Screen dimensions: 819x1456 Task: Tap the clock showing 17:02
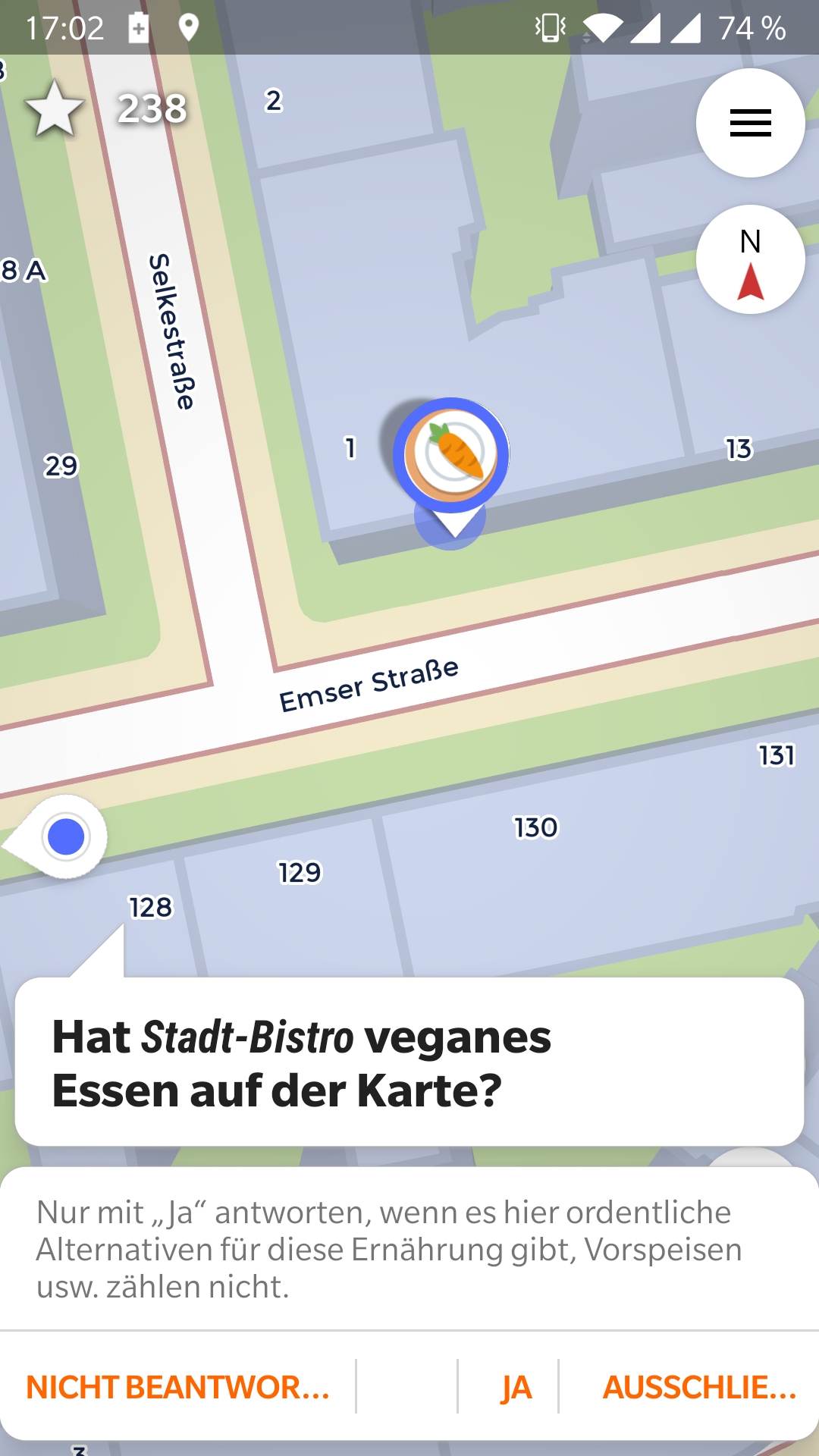67,26
